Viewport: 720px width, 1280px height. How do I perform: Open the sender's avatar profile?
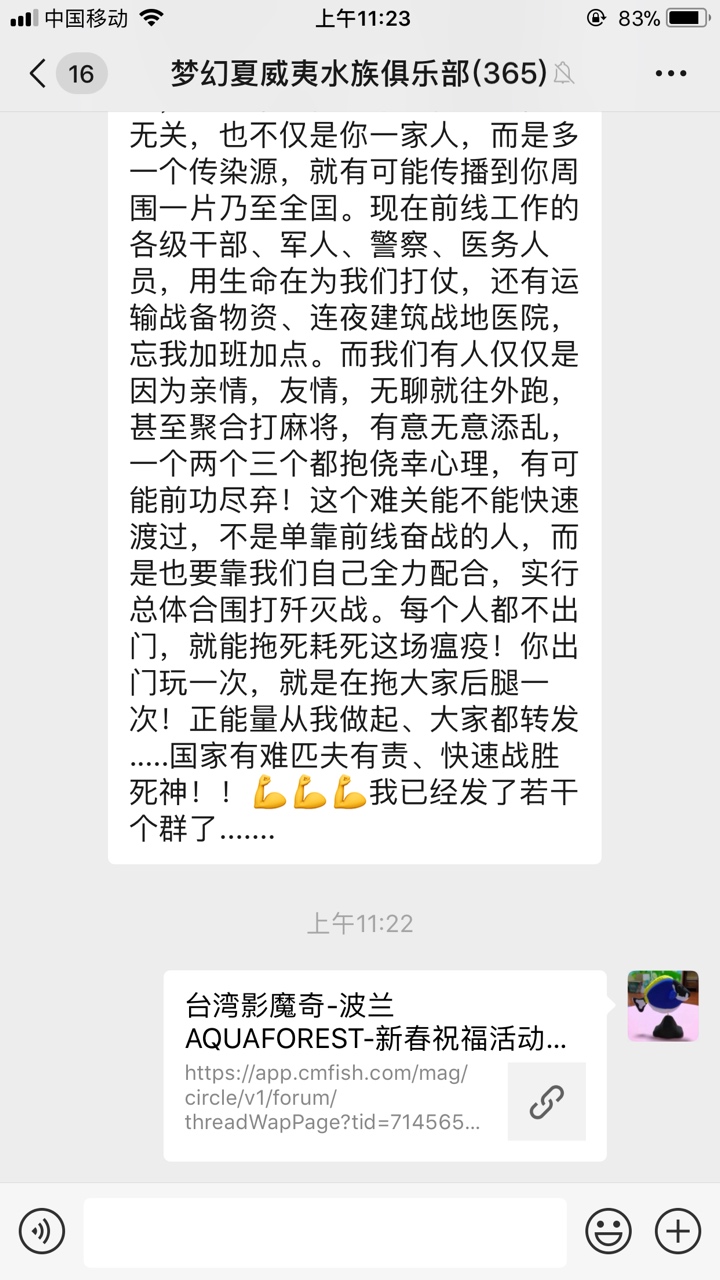tap(662, 1006)
